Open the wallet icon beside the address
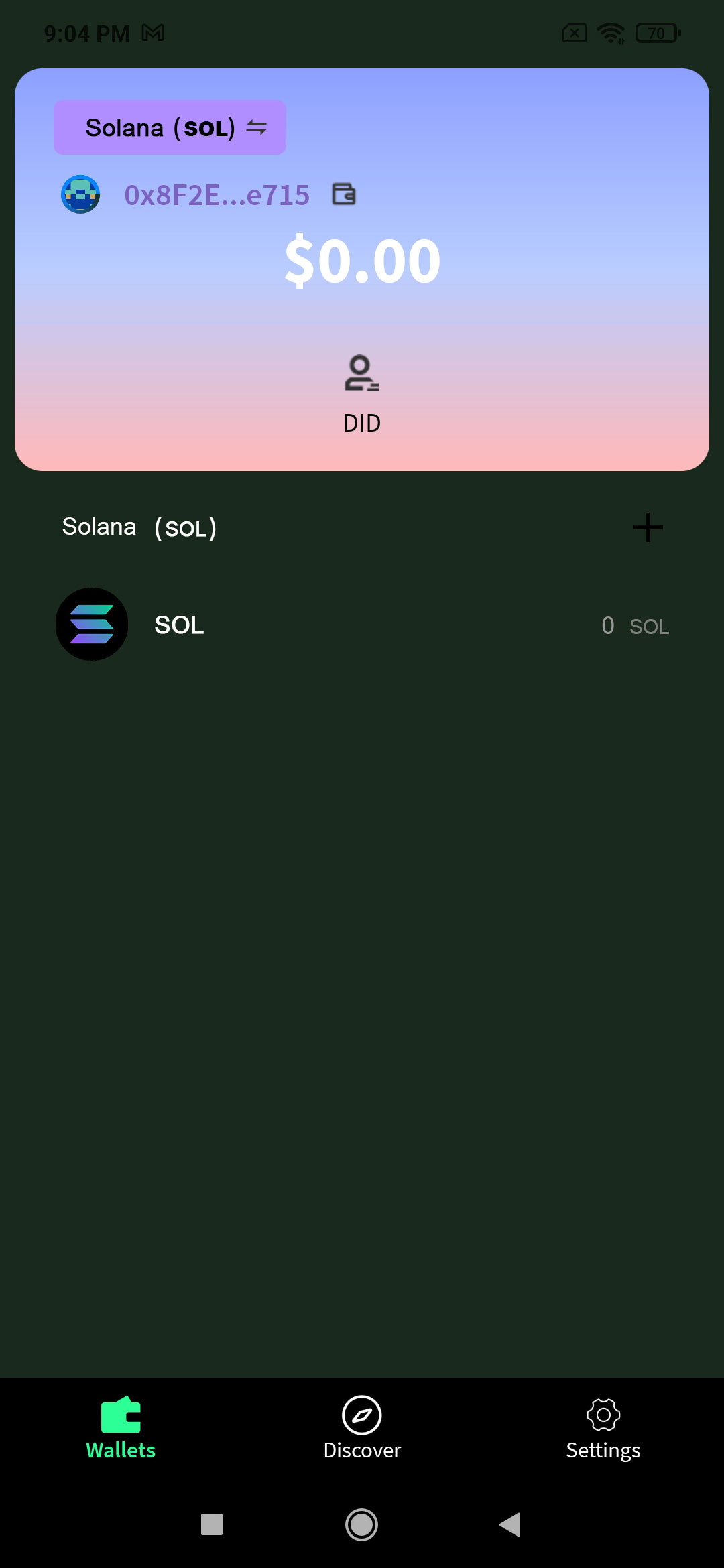 [344, 194]
